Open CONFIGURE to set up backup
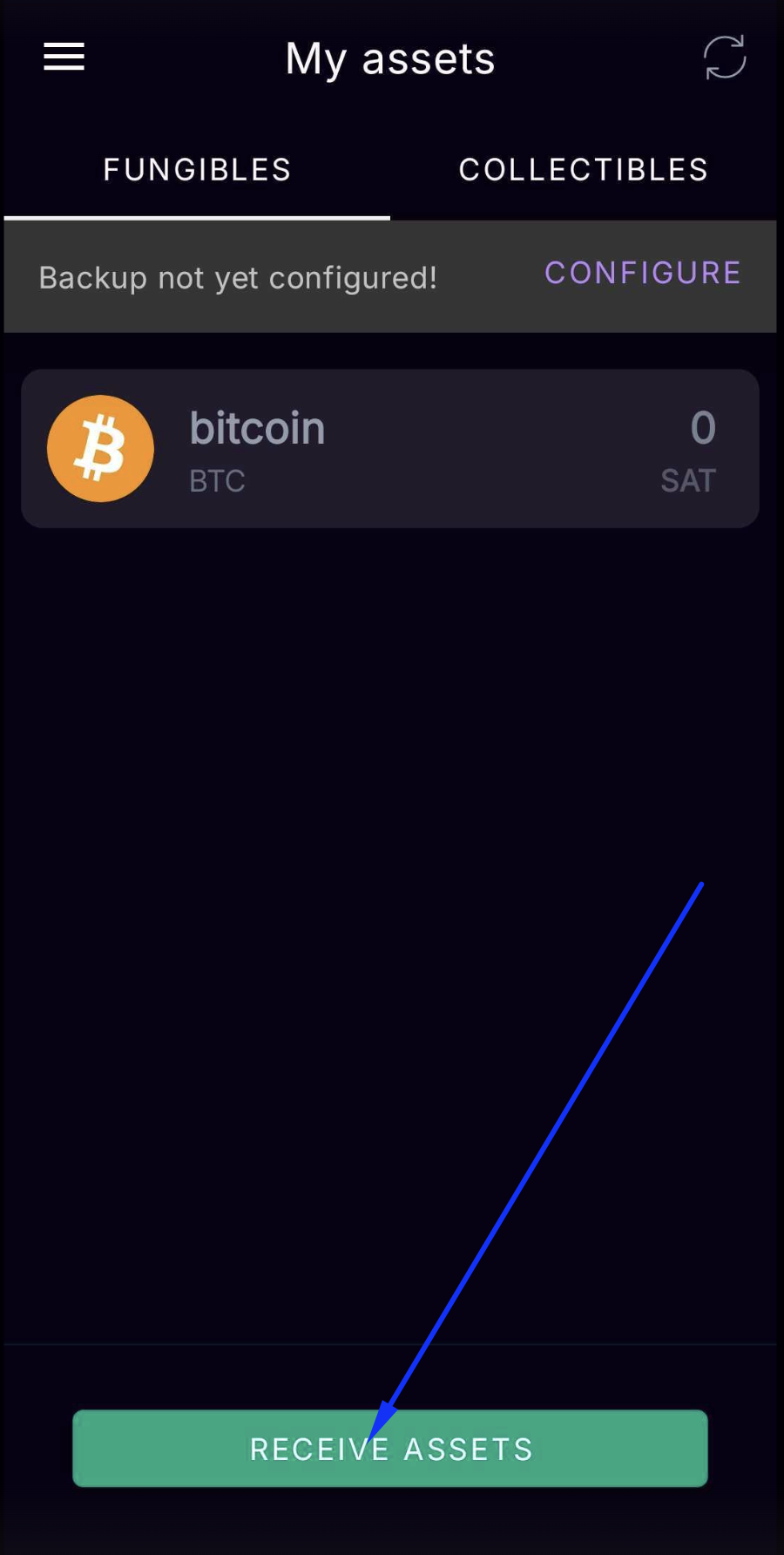Image resolution: width=784 pixels, height=1555 pixels. point(642,274)
